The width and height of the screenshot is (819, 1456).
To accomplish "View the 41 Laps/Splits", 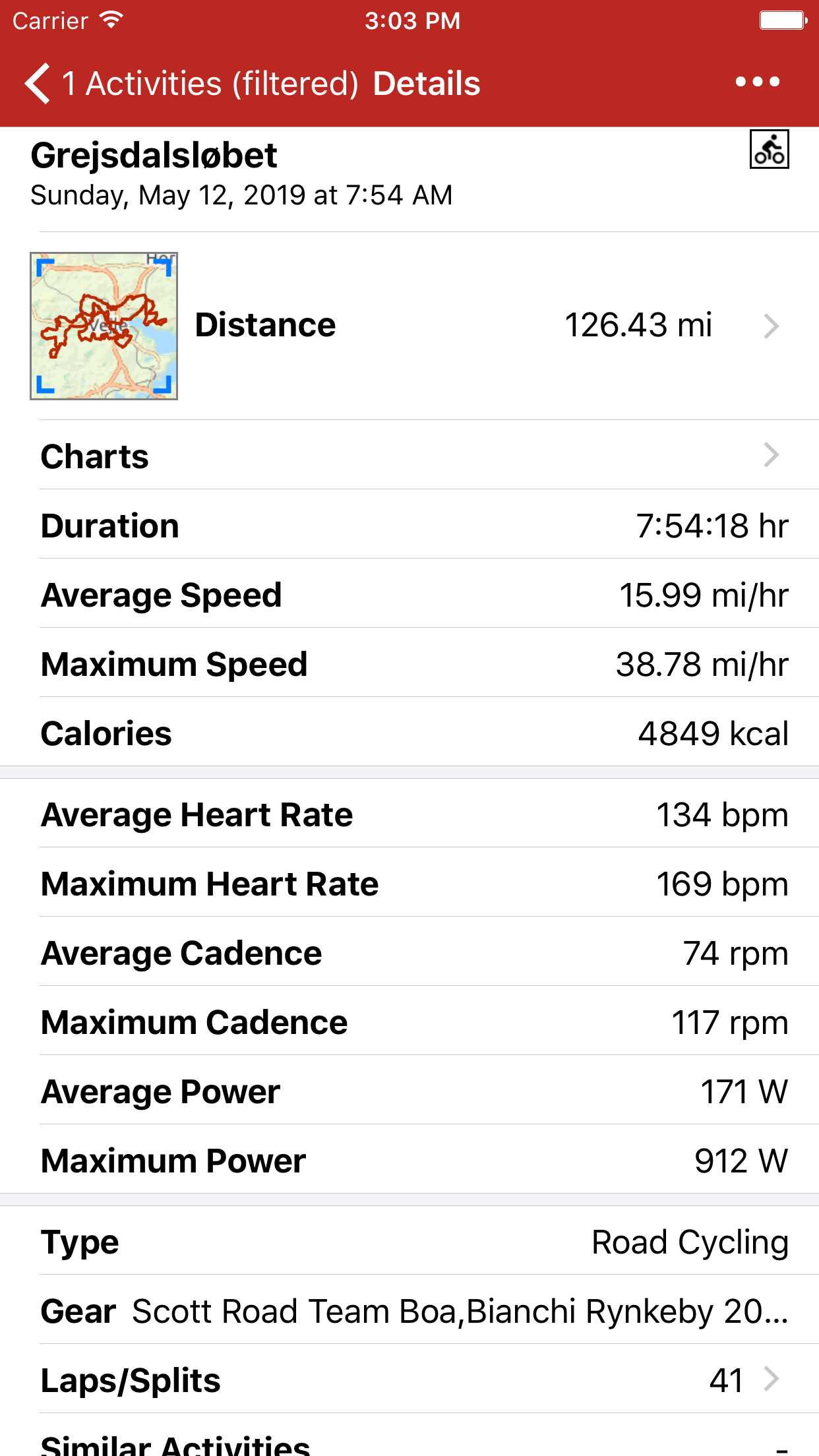I will coord(409,1379).
